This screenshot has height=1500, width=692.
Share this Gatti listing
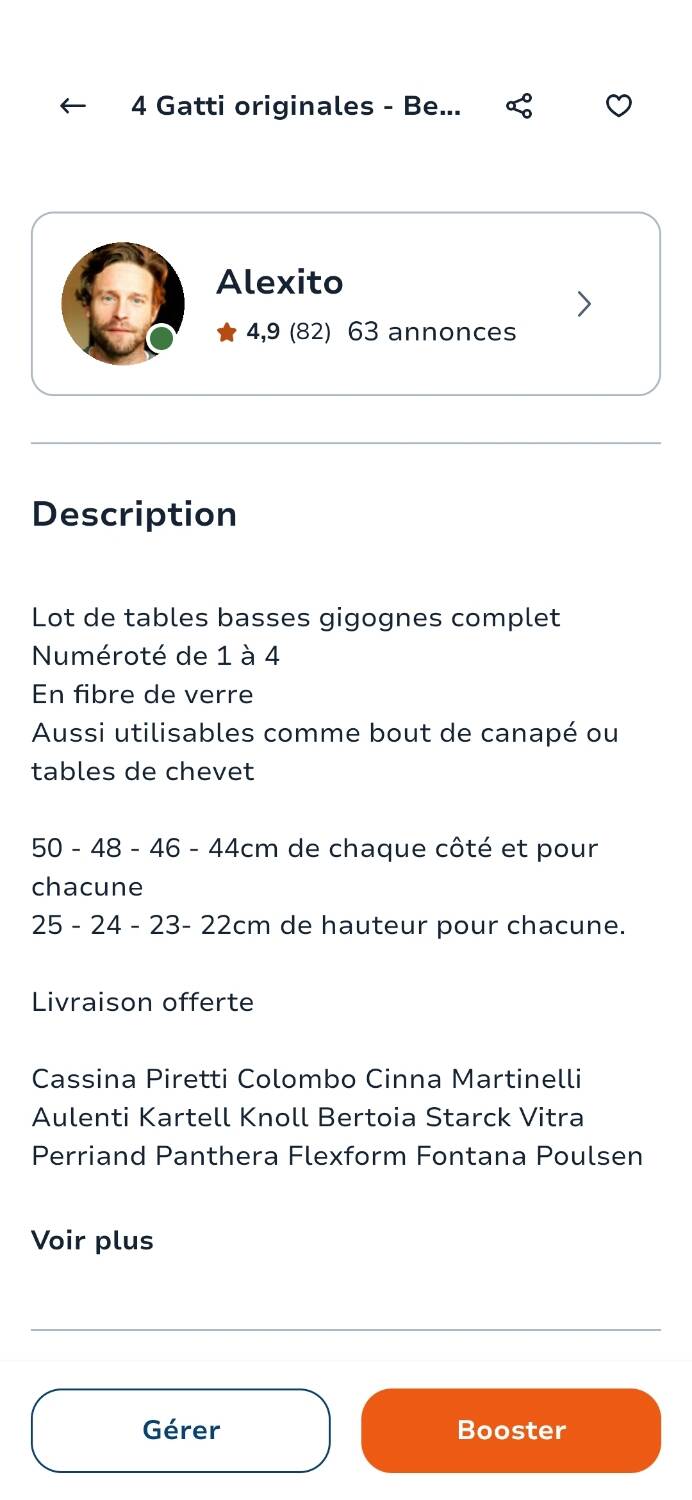519,106
